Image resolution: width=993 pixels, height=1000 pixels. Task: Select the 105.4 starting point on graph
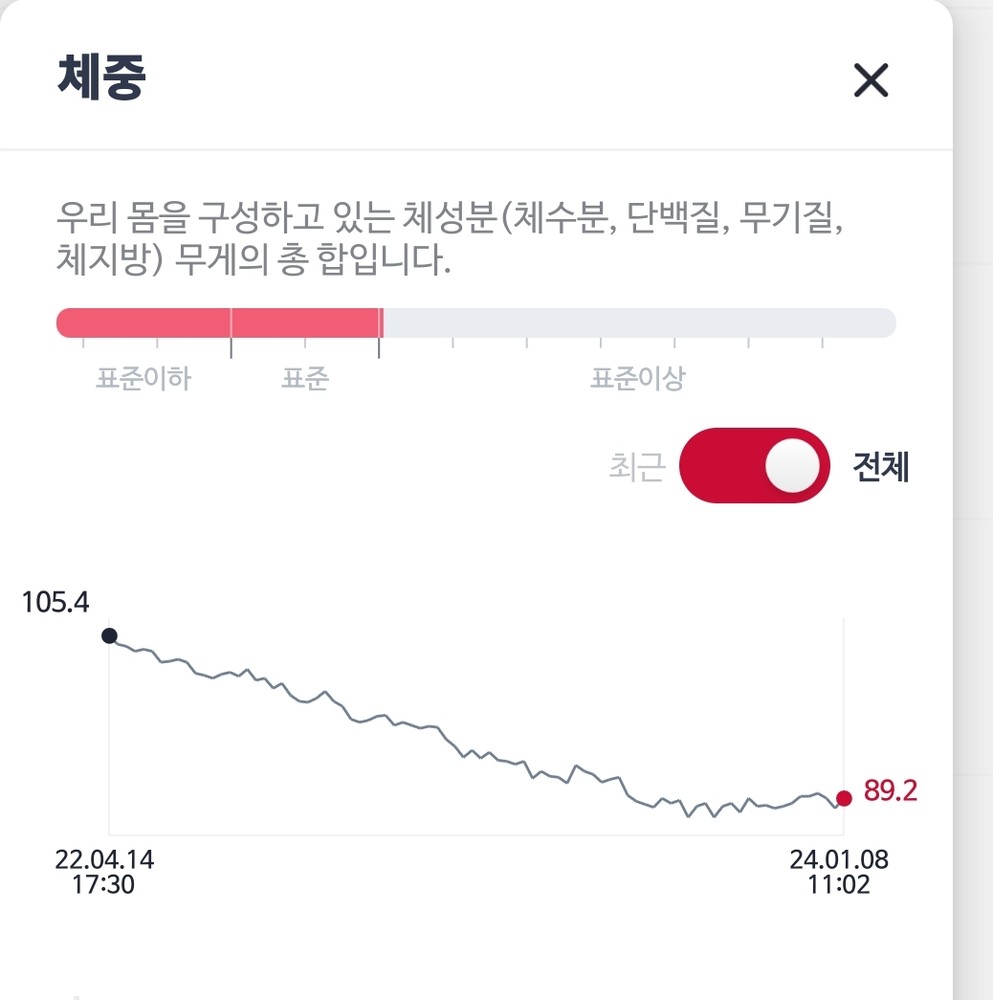[x=109, y=636]
